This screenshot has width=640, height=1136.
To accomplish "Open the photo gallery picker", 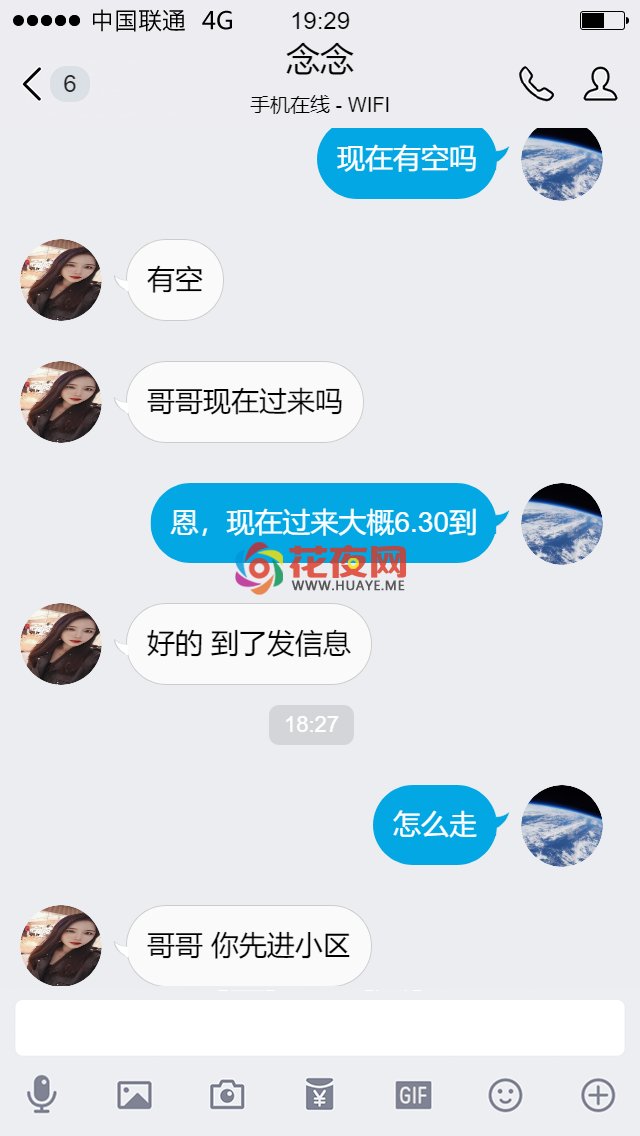I will pos(135,1095).
